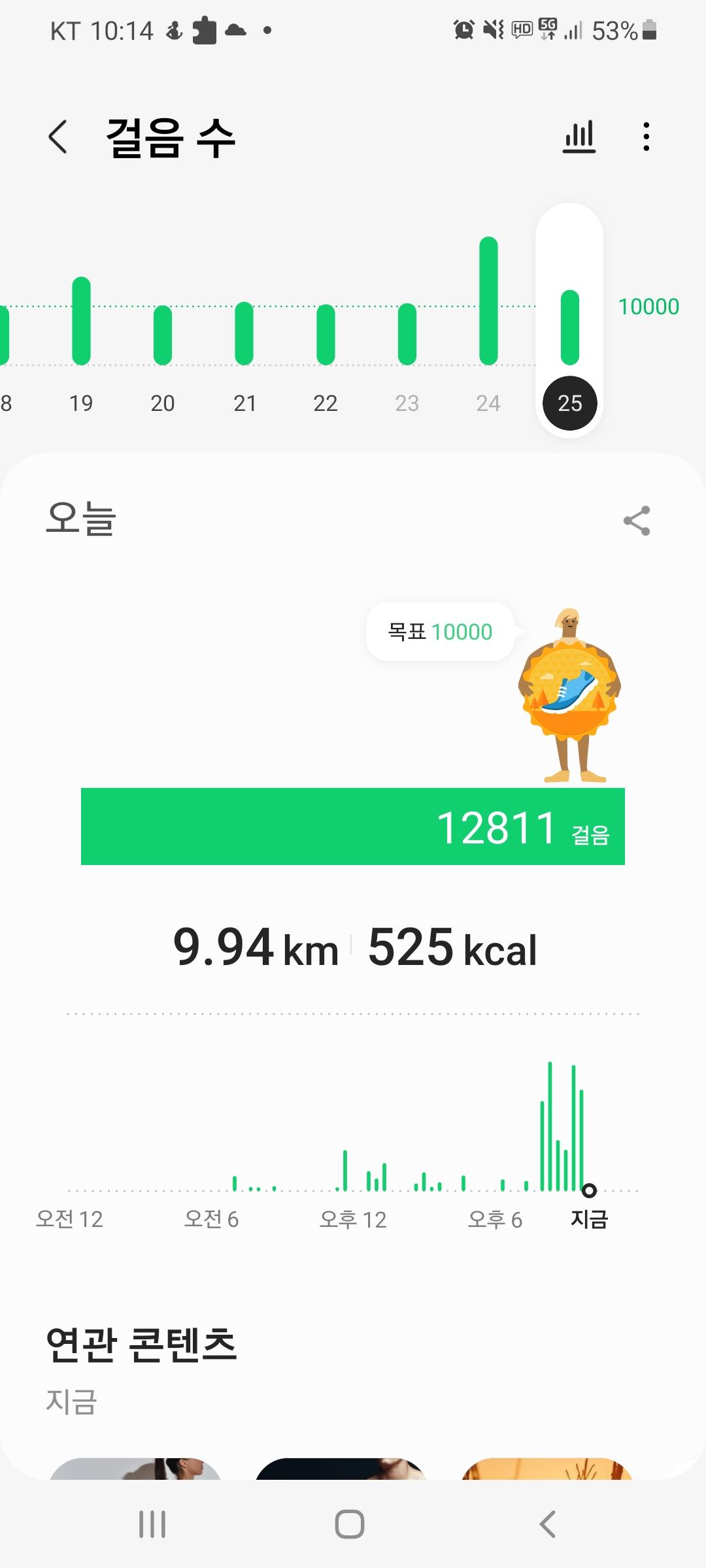Image resolution: width=706 pixels, height=1568 pixels.
Task: Go to the system home screen
Action: (350, 1524)
